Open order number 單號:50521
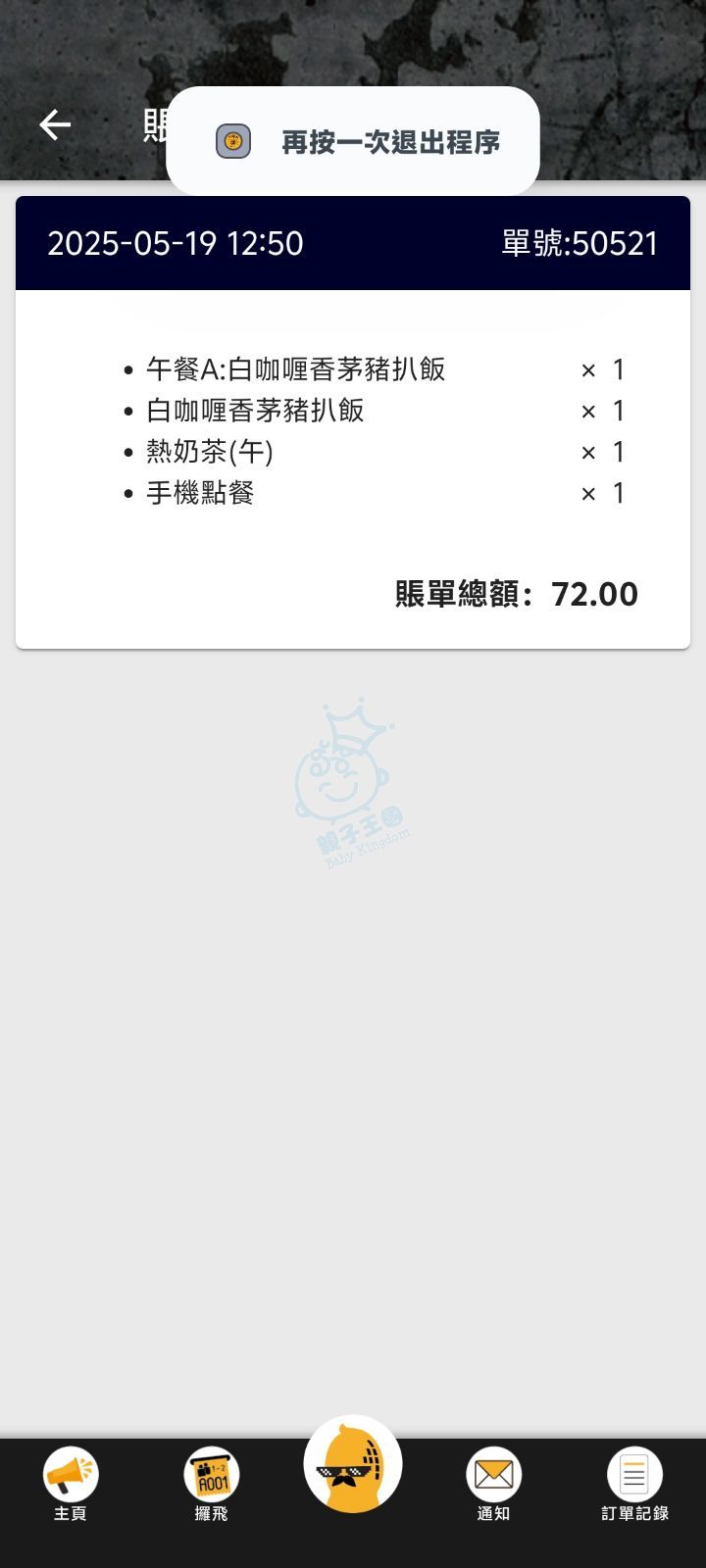The width and height of the screenshot is (706, 1568). pos(581,244)
